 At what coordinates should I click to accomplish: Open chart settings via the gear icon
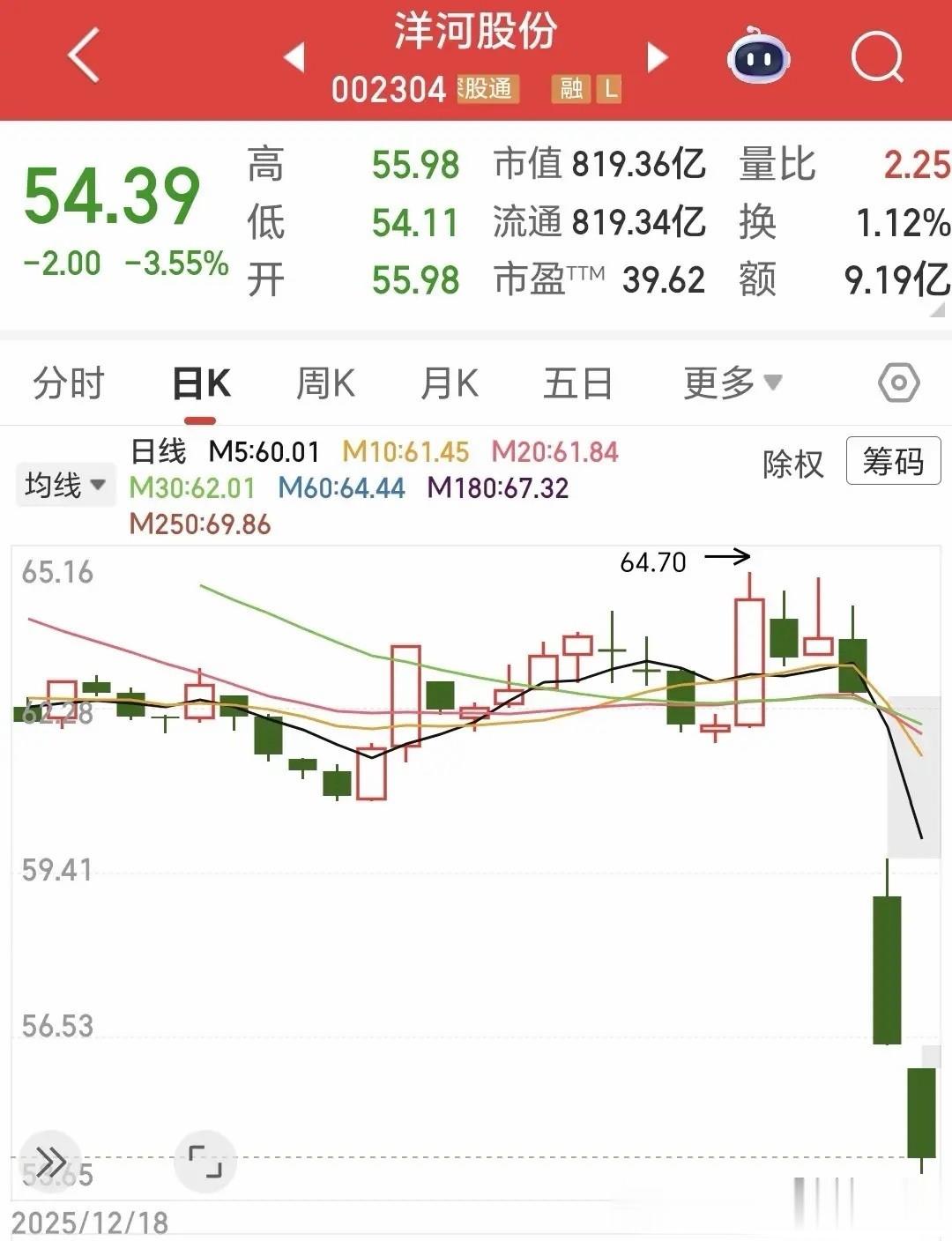(896, 382)
